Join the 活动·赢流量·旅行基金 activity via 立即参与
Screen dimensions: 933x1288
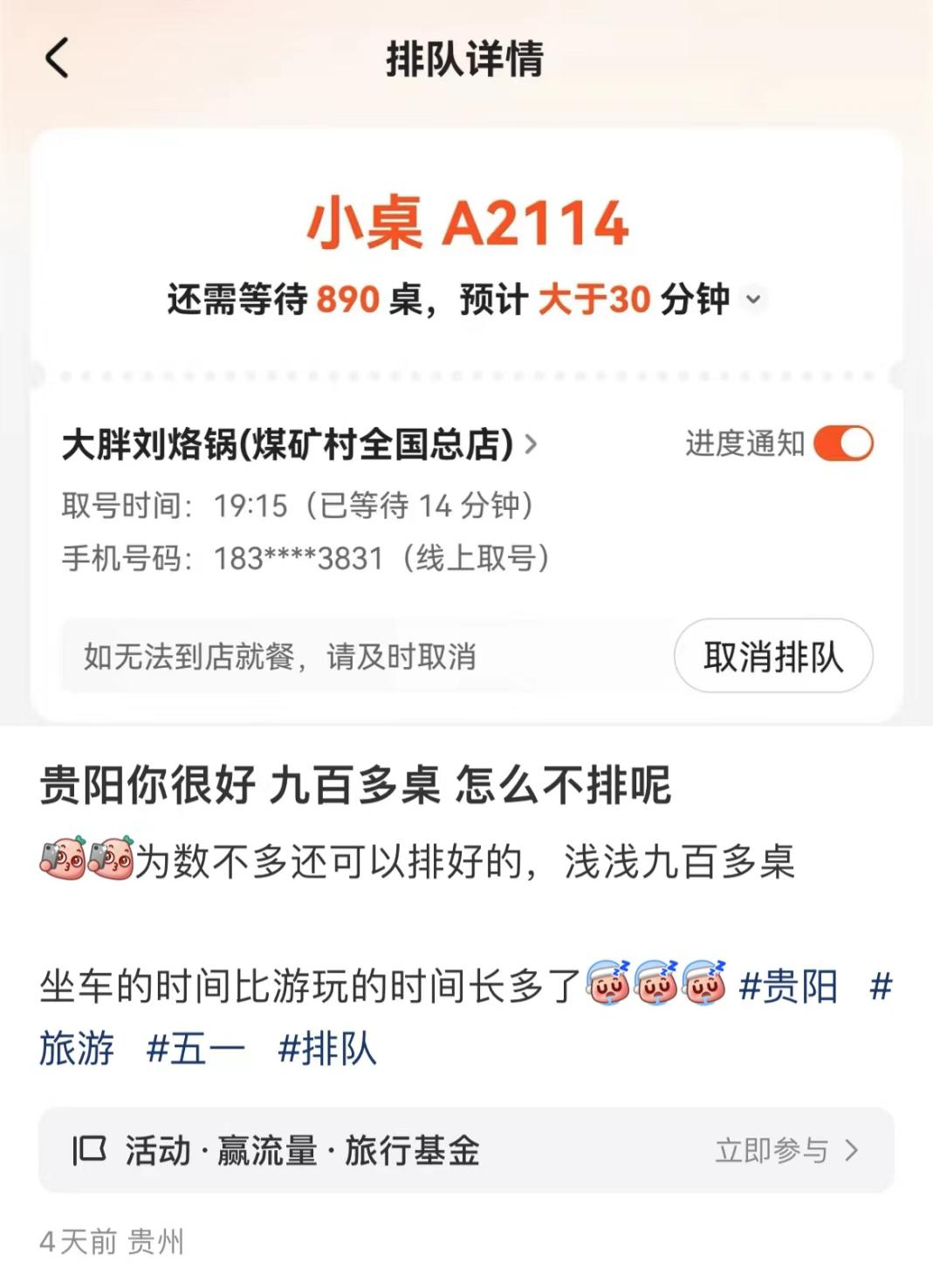[786, 1151]
